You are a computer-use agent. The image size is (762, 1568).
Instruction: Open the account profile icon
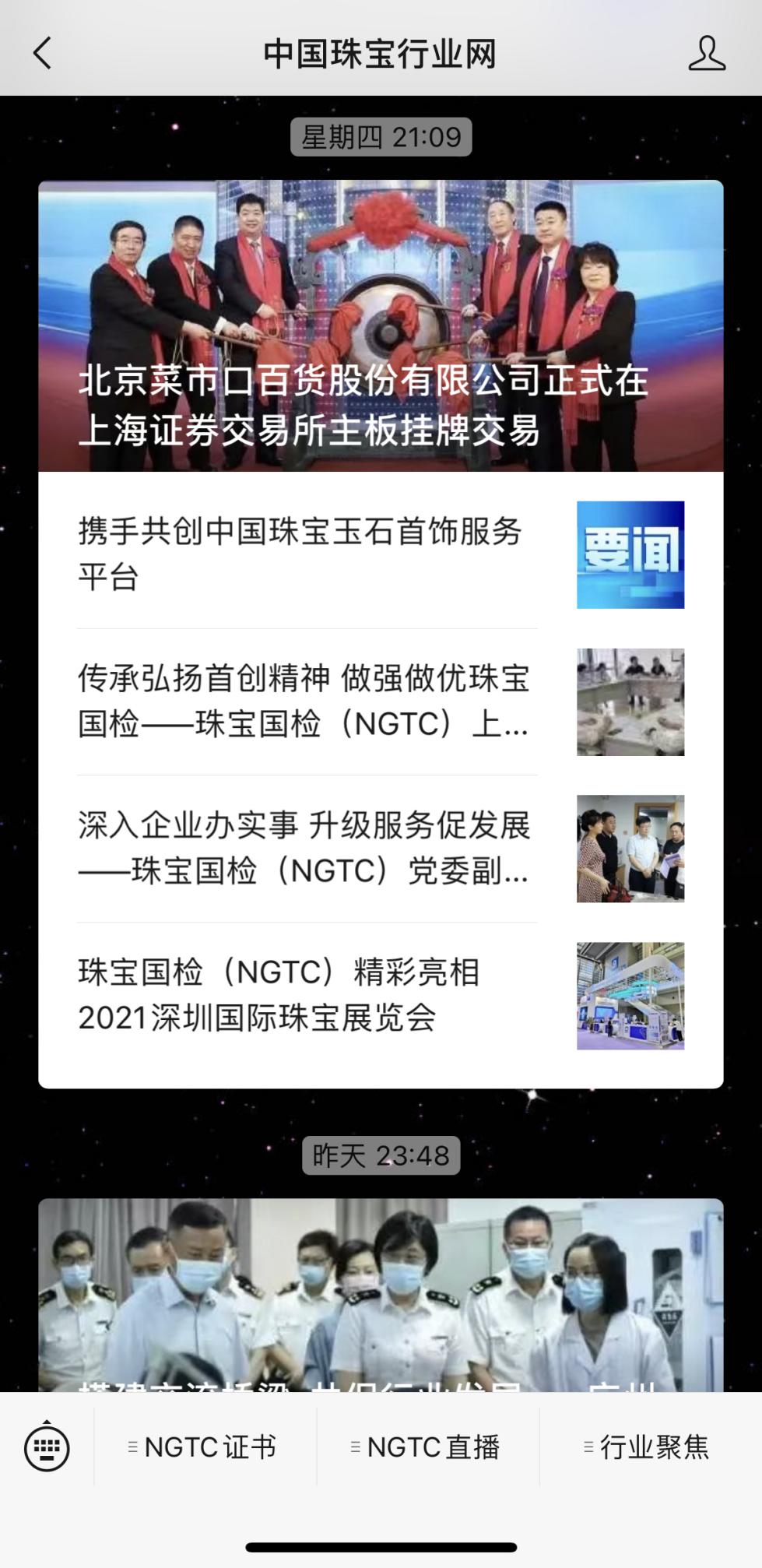click(x=706, y=54)
